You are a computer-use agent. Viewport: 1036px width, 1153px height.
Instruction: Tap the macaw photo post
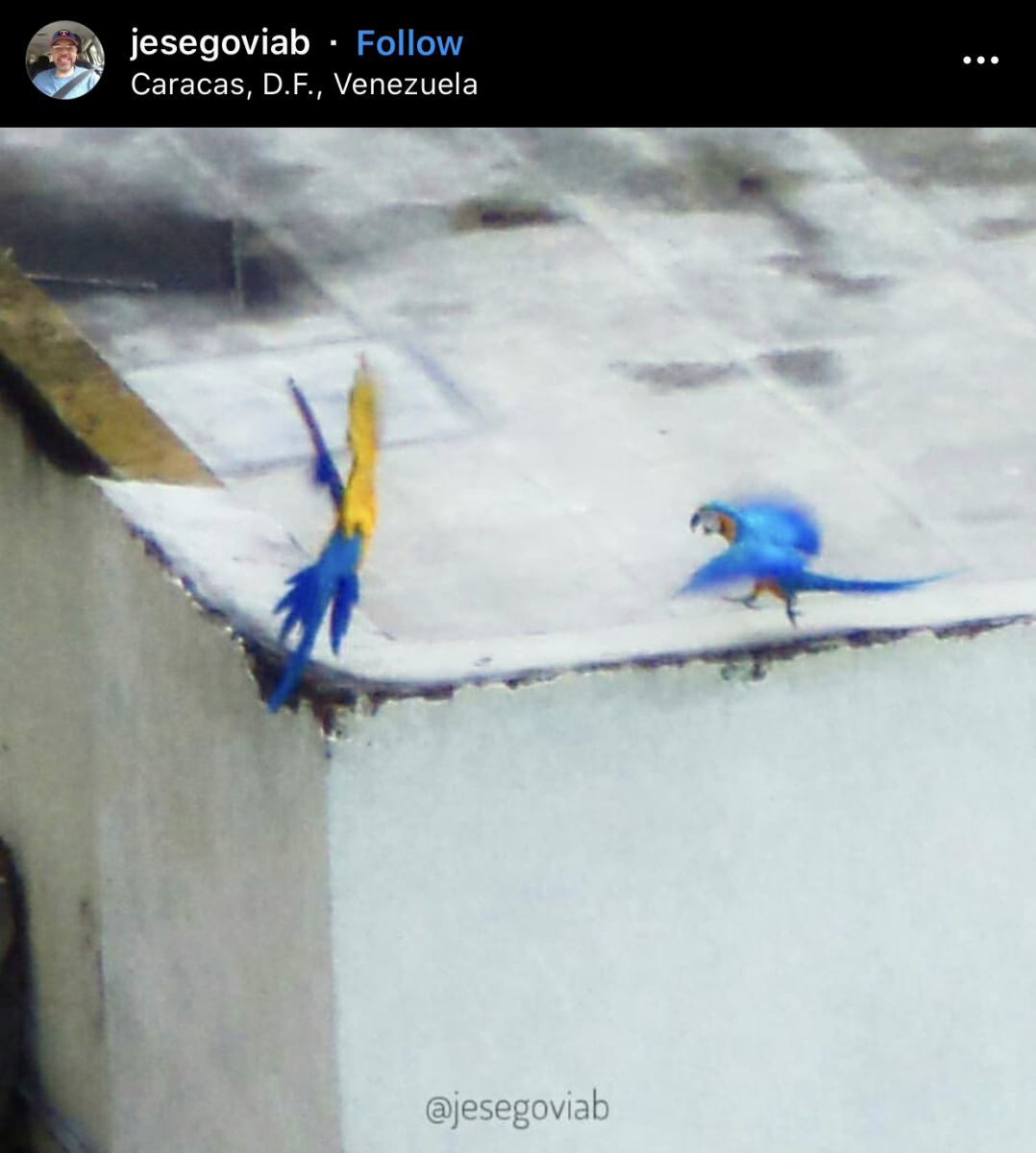pos(518,640)
